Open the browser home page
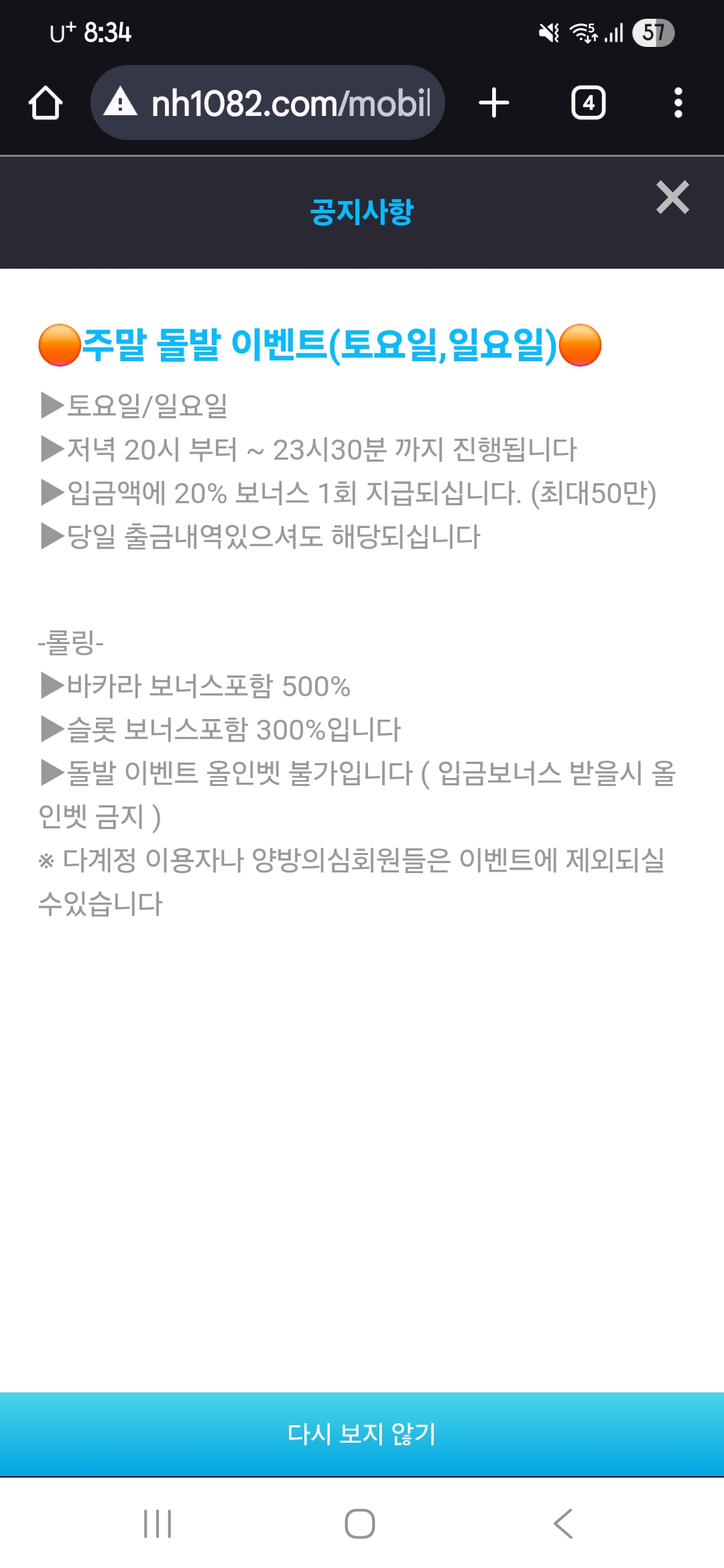Viewport: 724px width, 1568px height. [x=46, y=103]
